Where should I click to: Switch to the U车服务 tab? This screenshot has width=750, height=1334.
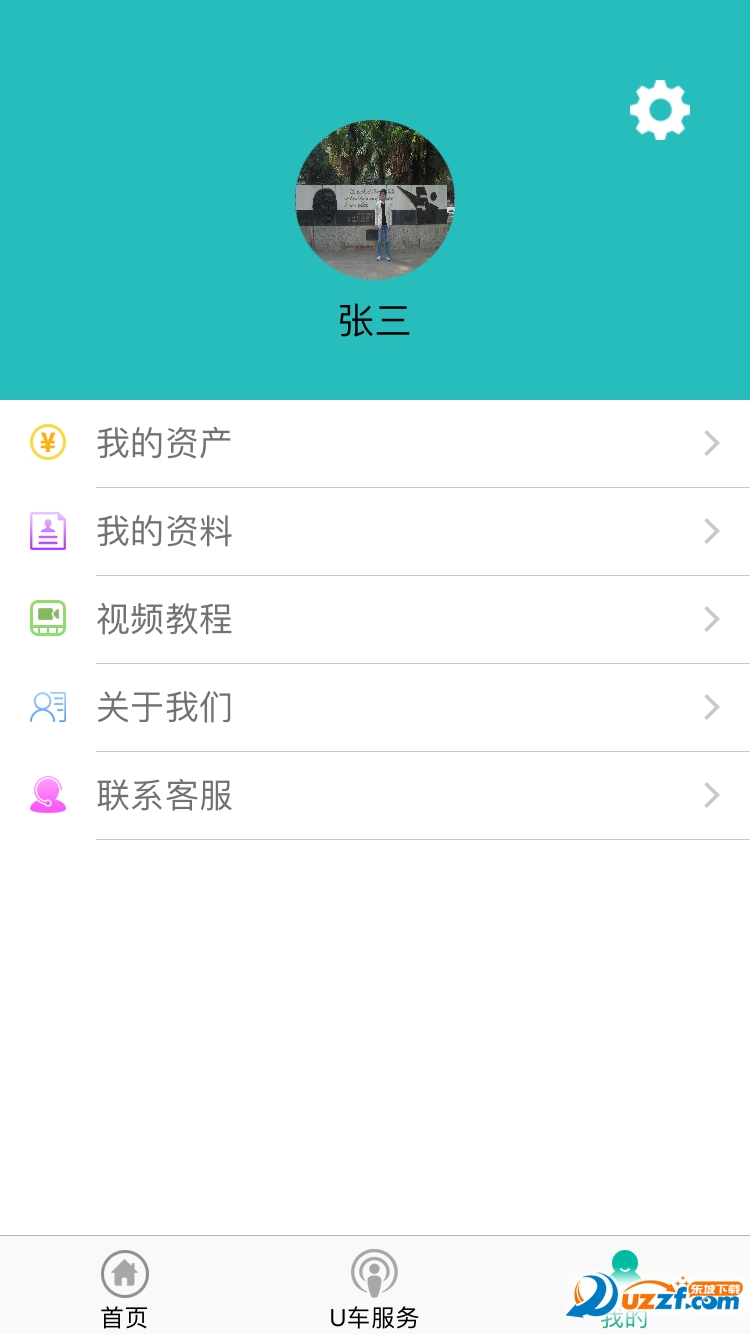tap(374, 1290)
